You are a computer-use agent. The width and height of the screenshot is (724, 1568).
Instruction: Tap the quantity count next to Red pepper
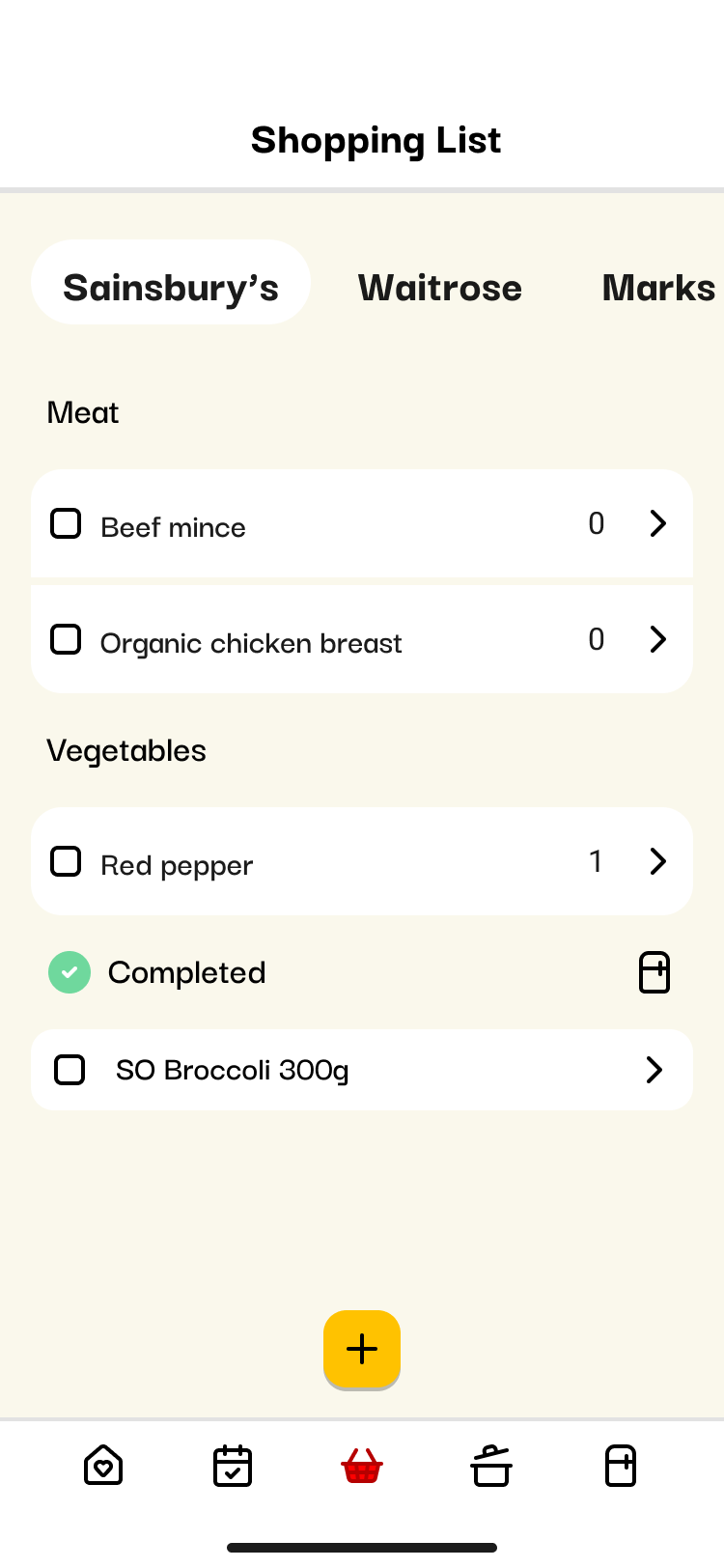click(596, 861)
